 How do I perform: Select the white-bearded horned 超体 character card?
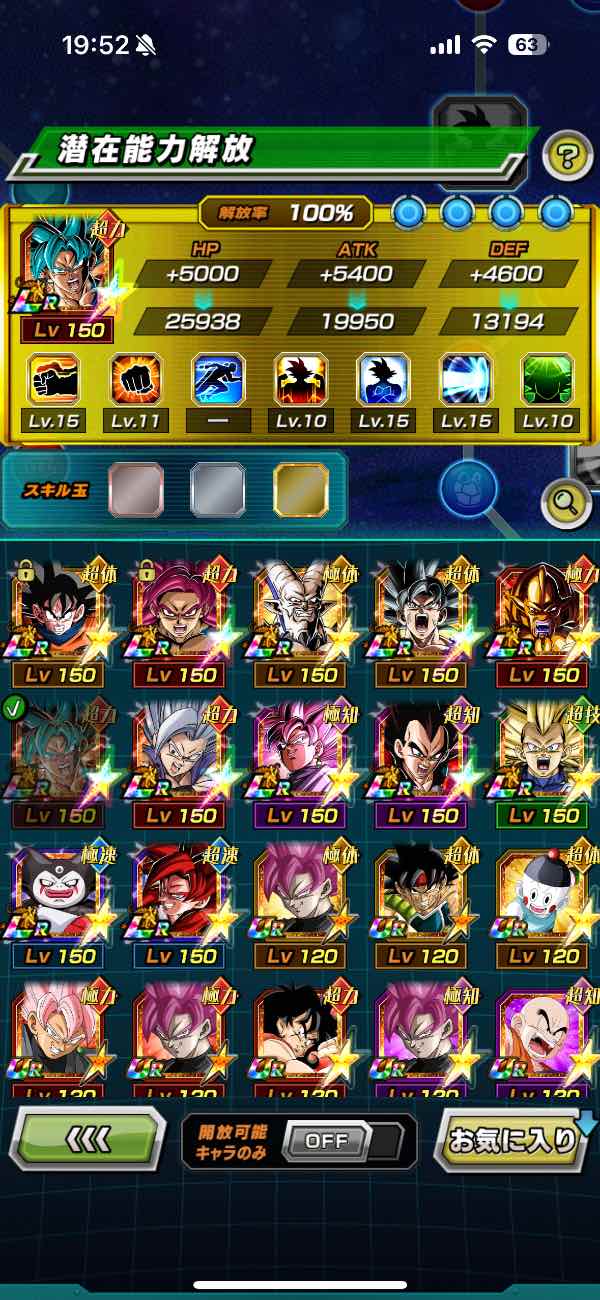[301, 624]
